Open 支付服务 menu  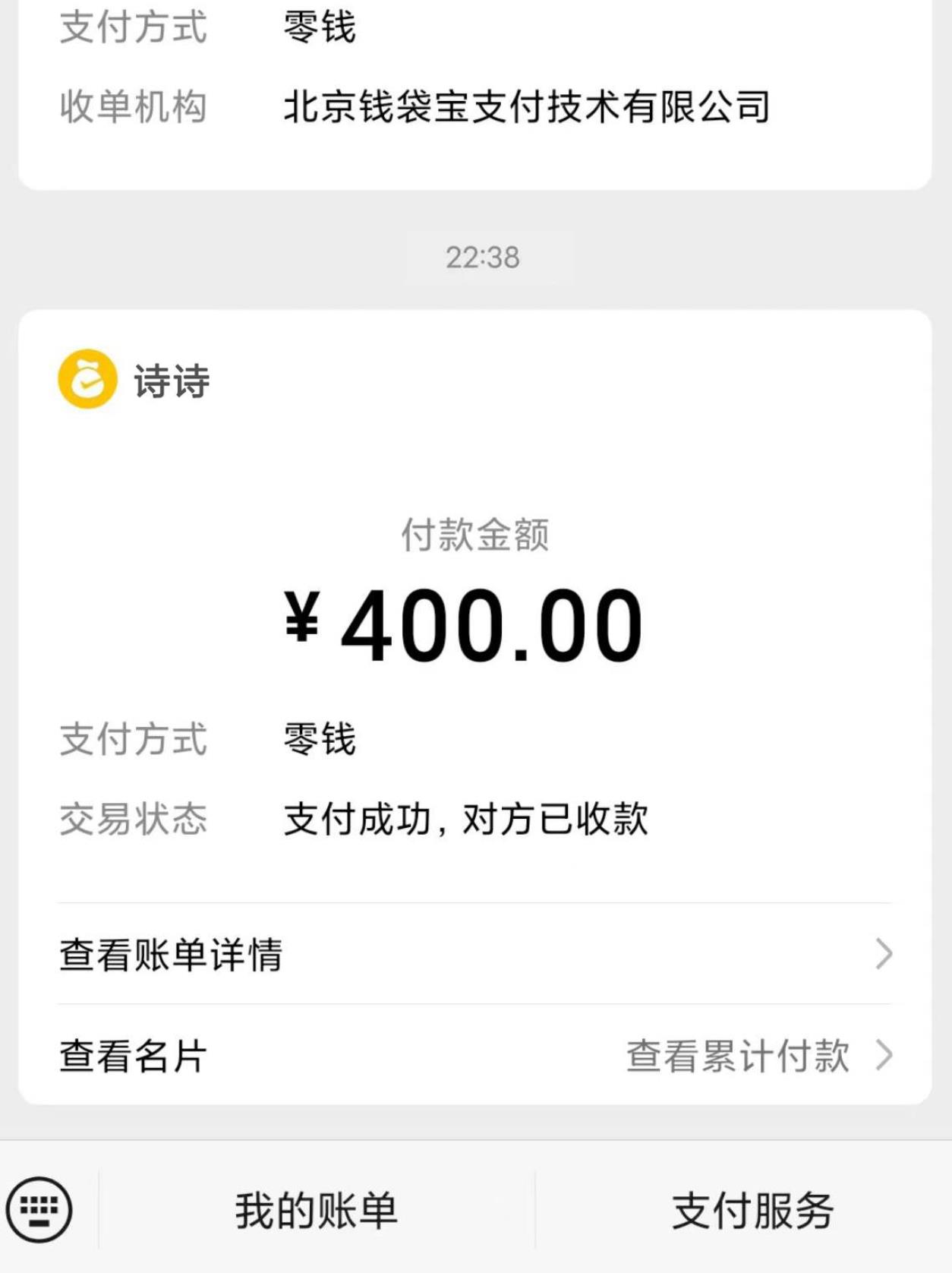752,1210
